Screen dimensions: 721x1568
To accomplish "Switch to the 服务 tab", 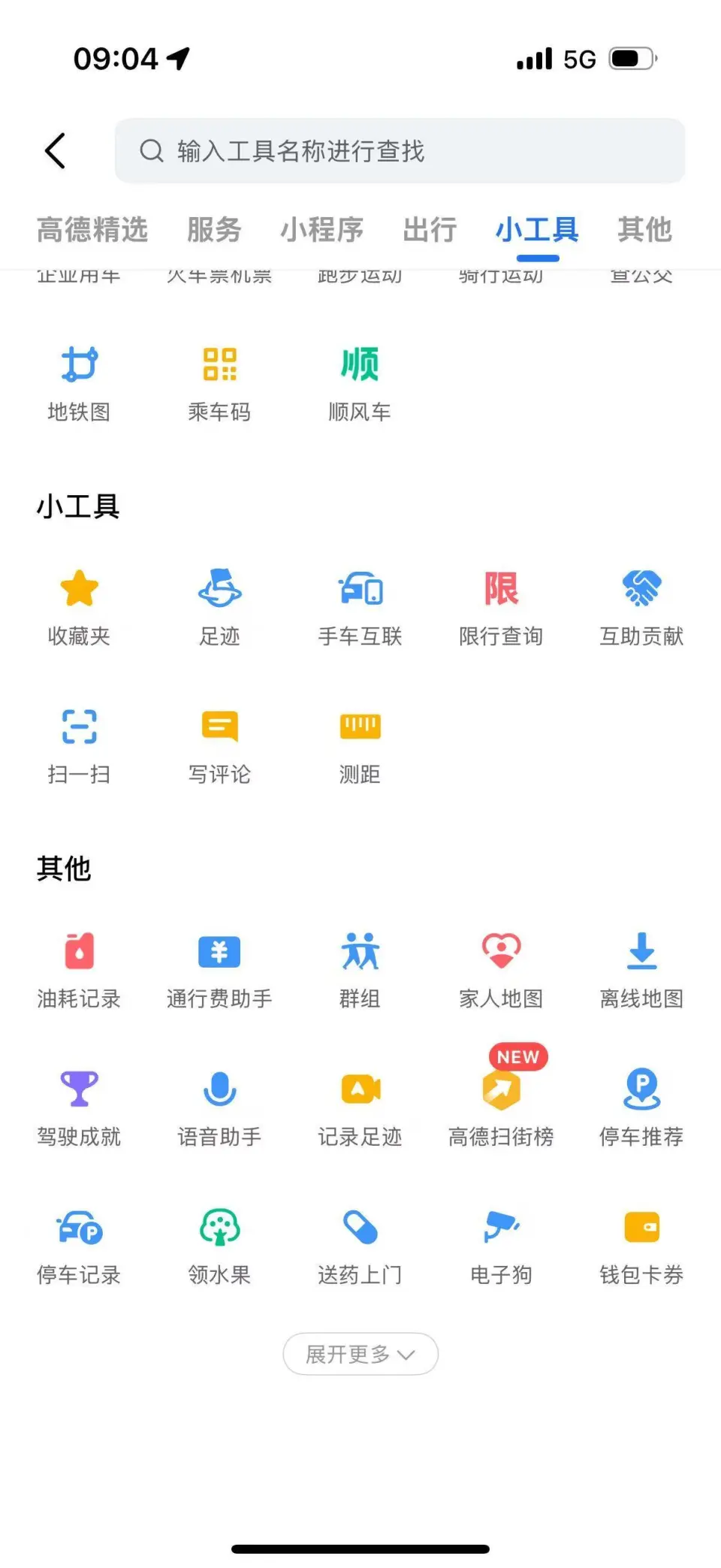I will point(215,230).
